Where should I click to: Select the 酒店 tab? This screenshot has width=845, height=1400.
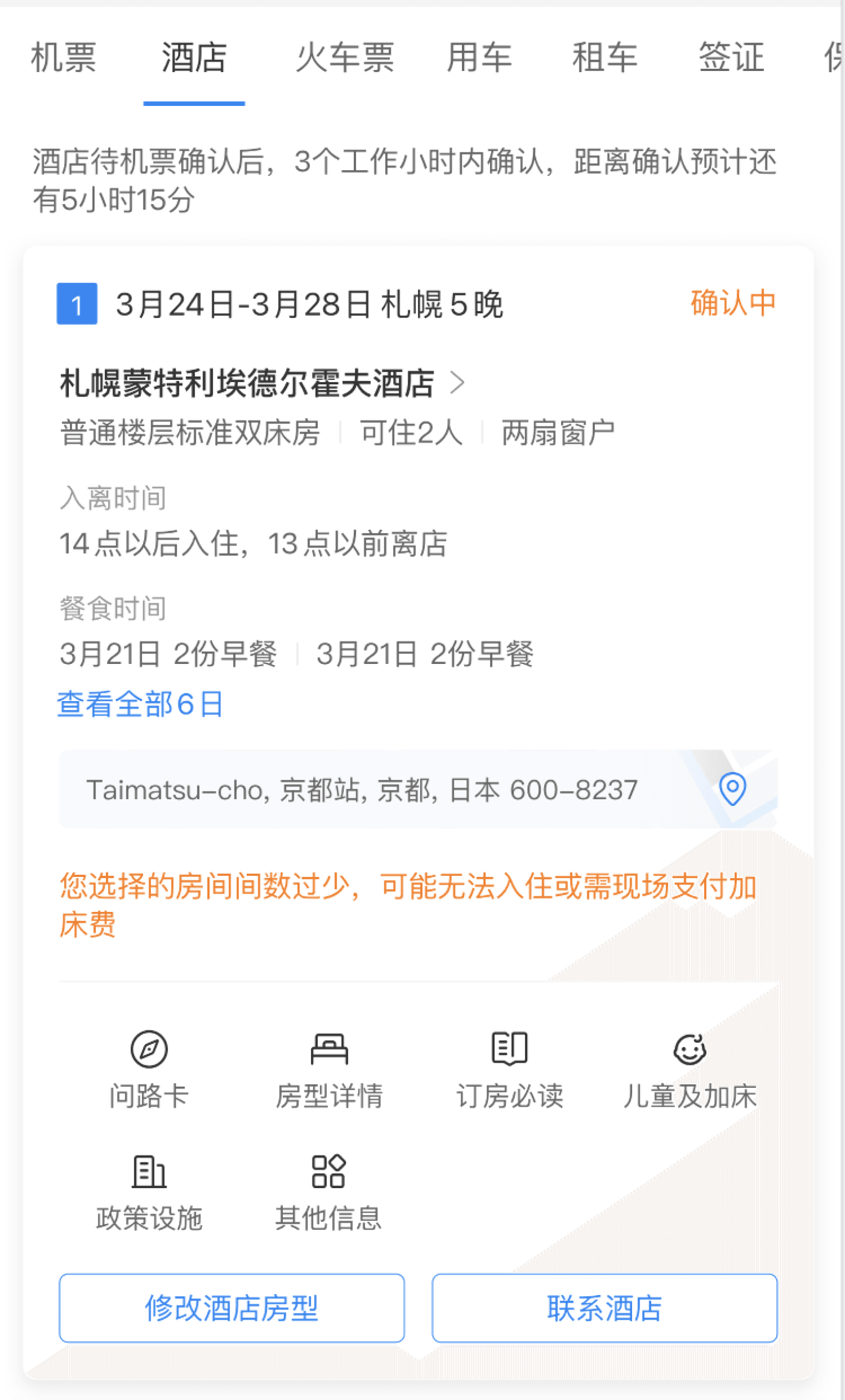[194, 58]
